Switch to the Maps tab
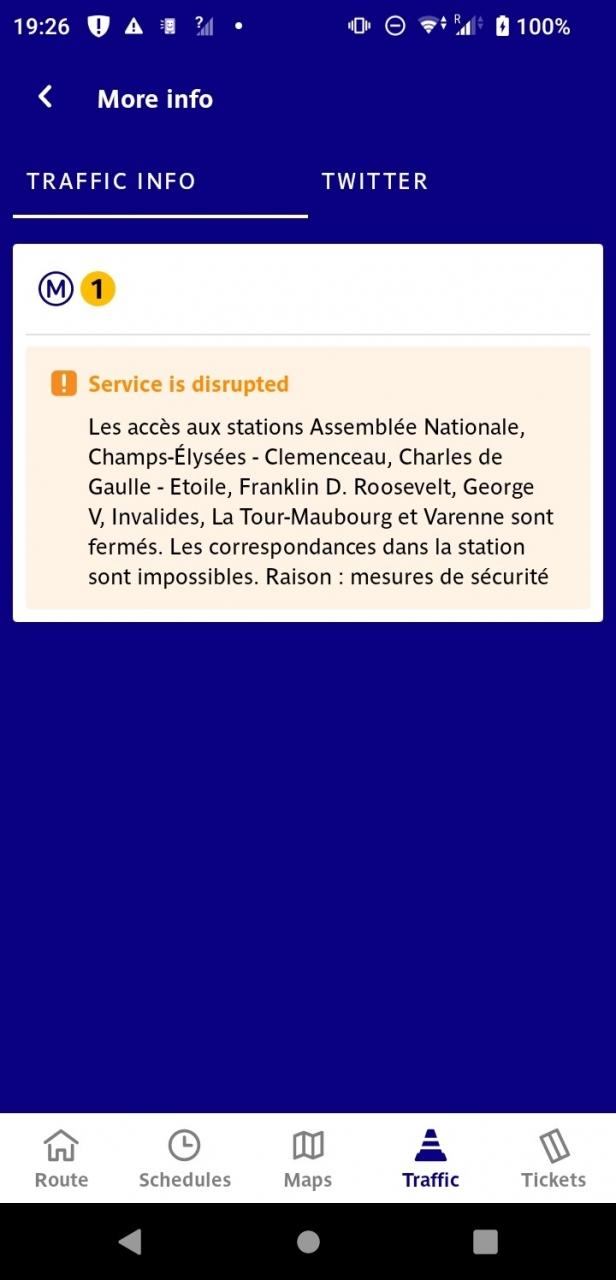The image size is (616, 1280). click(x=308, y=1158)
